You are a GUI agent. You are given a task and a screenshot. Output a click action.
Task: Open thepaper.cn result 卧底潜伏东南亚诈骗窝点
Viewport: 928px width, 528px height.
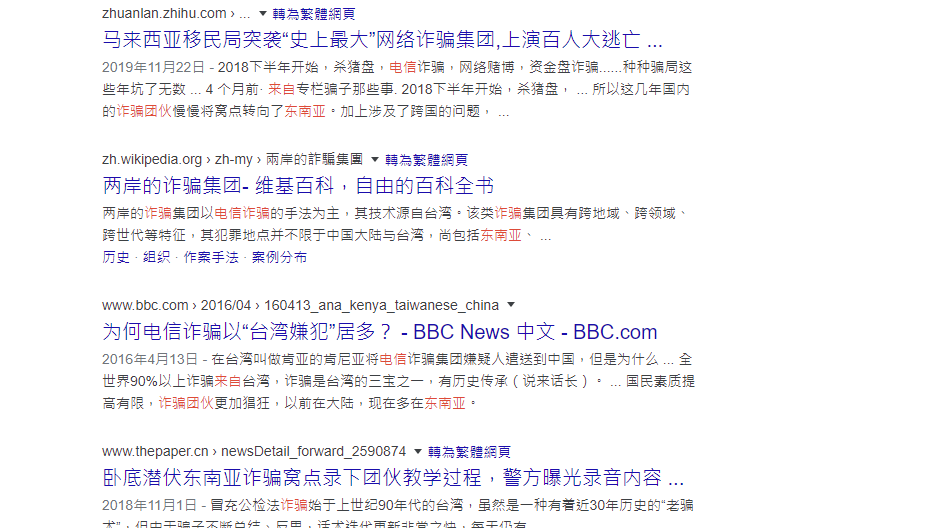(x=393, y=477)
